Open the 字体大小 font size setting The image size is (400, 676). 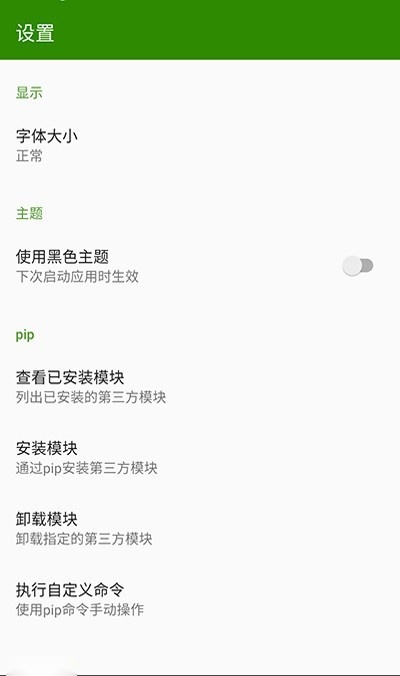pyautogui.click(x=200, y=145)
